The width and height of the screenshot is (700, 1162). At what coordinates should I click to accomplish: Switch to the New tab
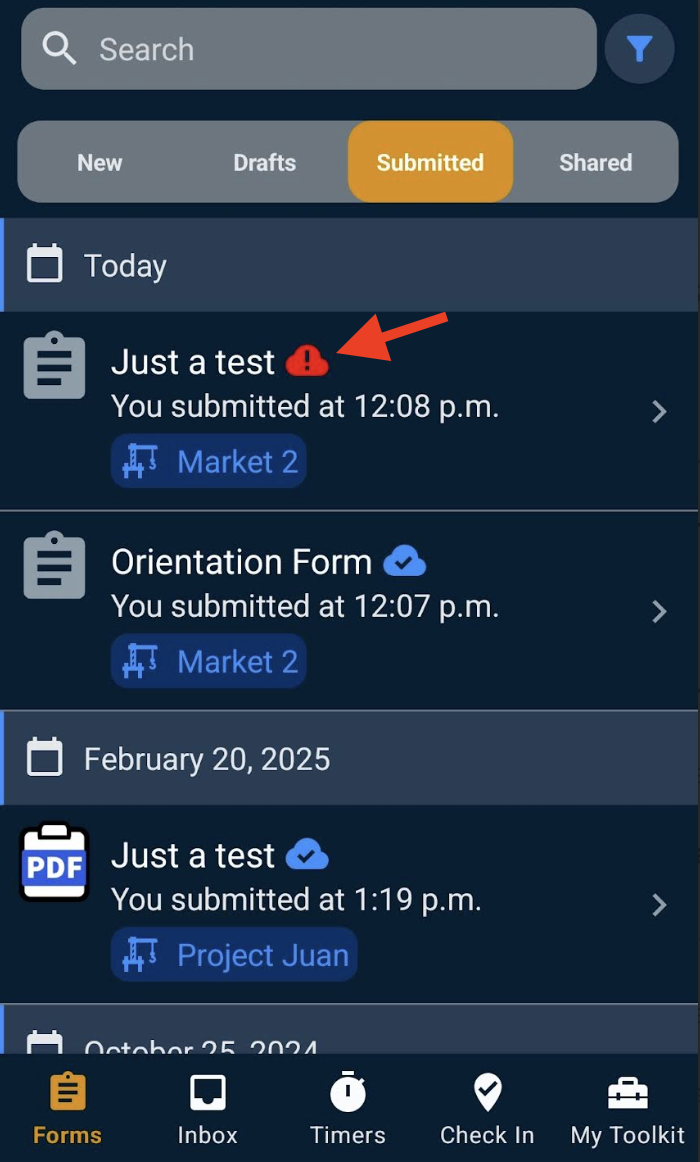click(100, 162)
